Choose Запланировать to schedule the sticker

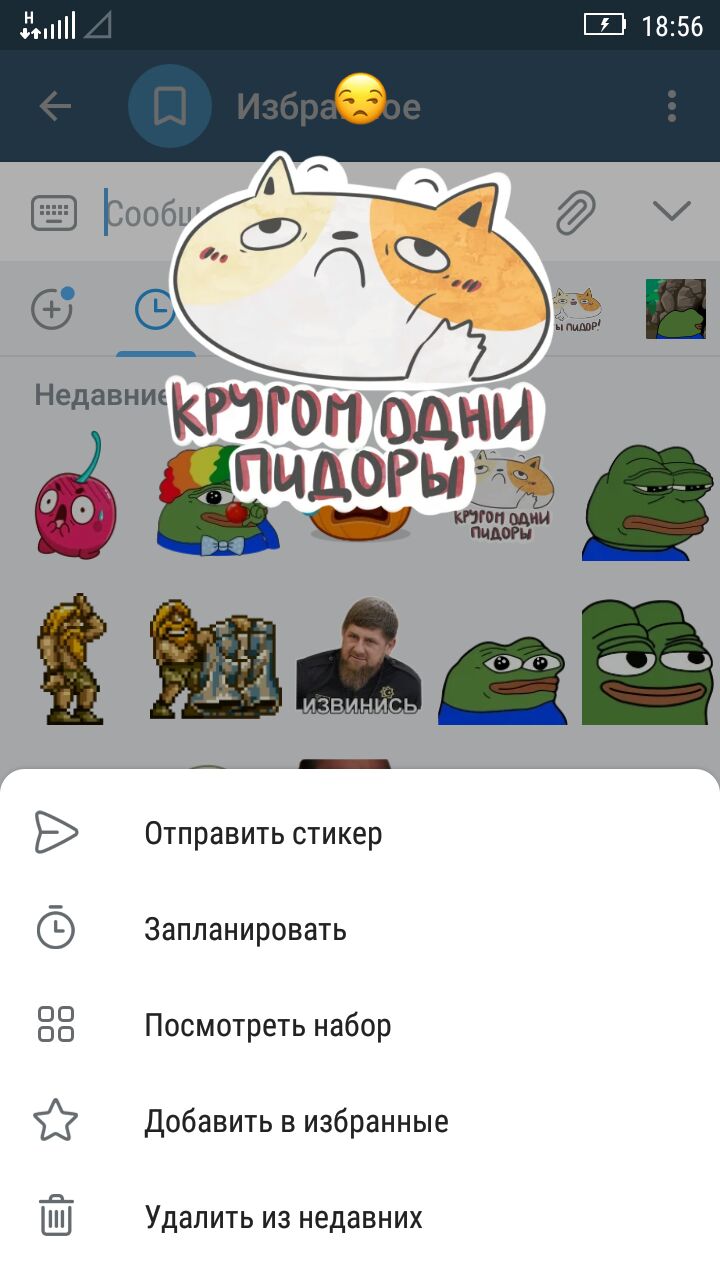245,929
